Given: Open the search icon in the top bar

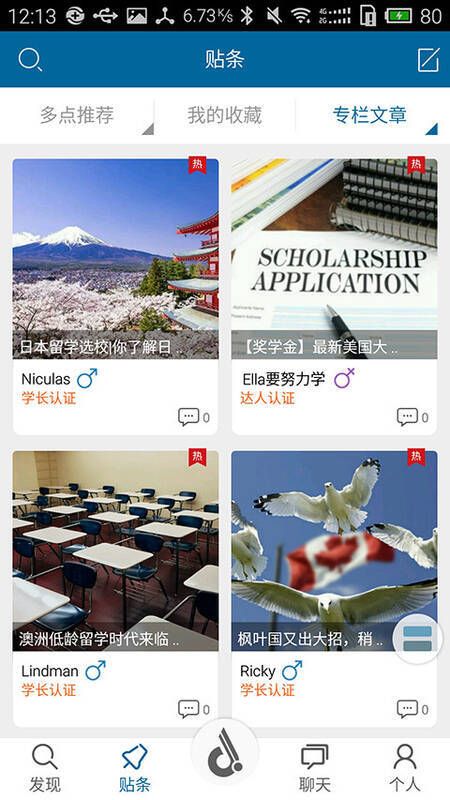Looking at the screenshot, I should tap(30, 60).
